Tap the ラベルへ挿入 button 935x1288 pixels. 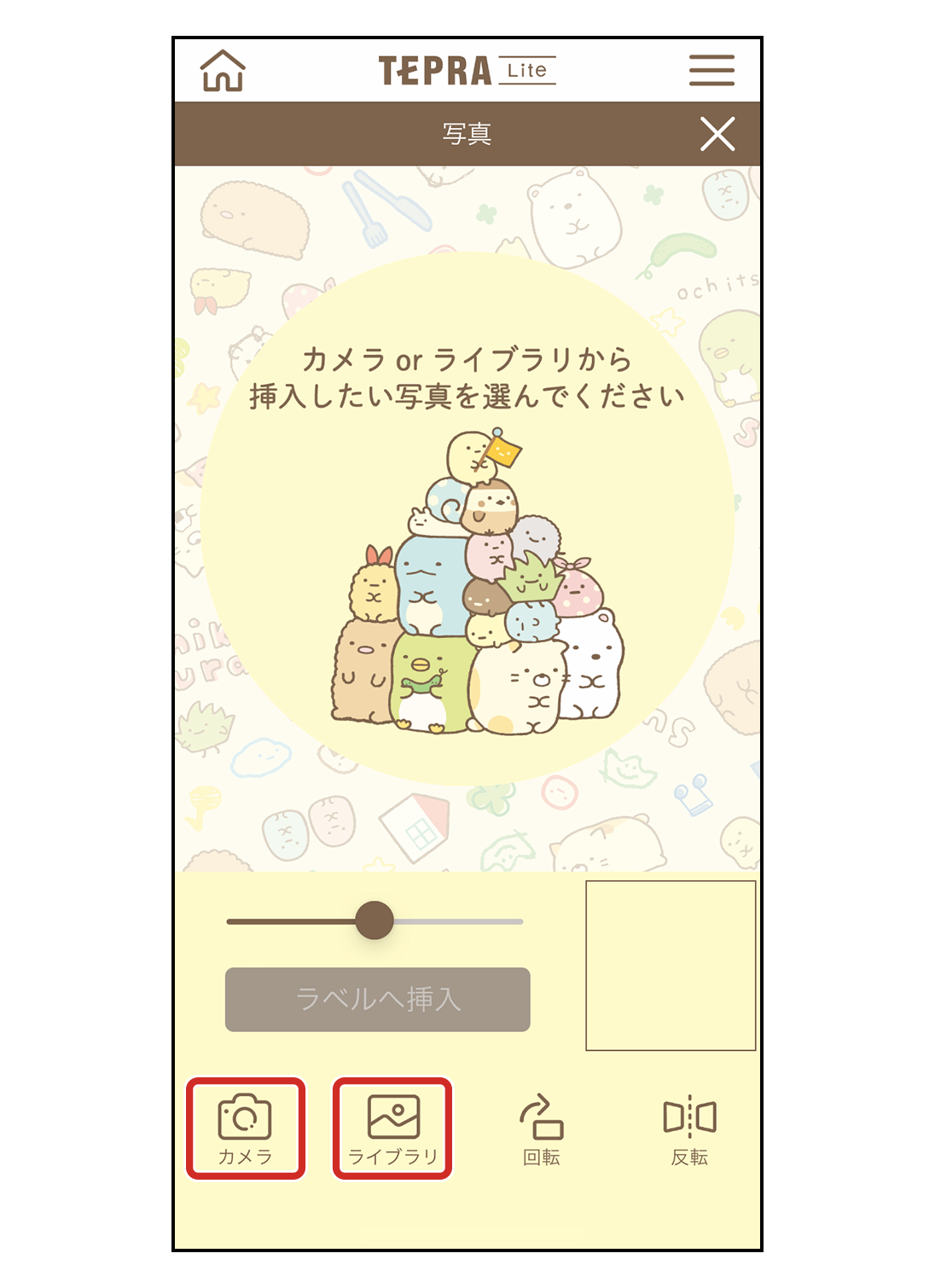pyautogui.click(x=377, y=999)
